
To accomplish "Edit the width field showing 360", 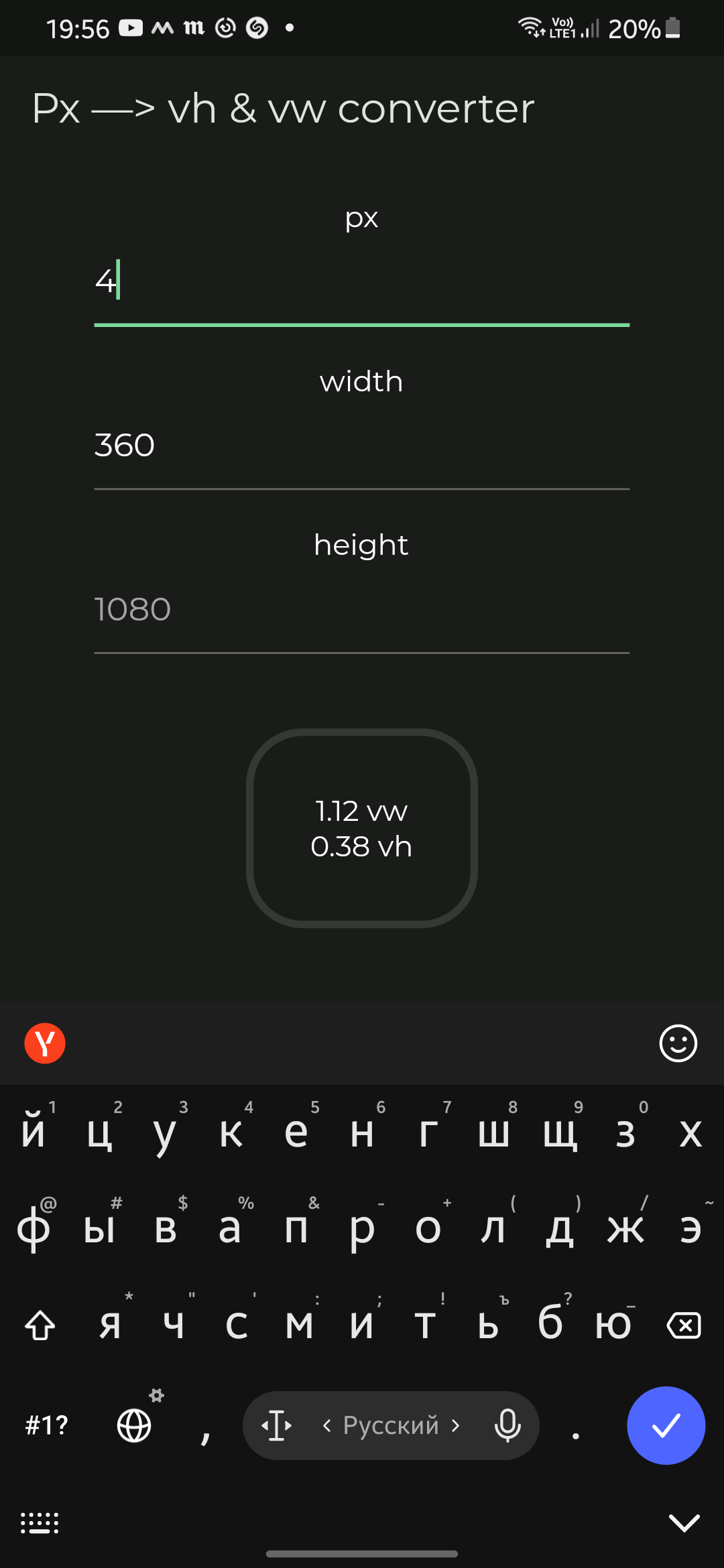I will point(362,446).
